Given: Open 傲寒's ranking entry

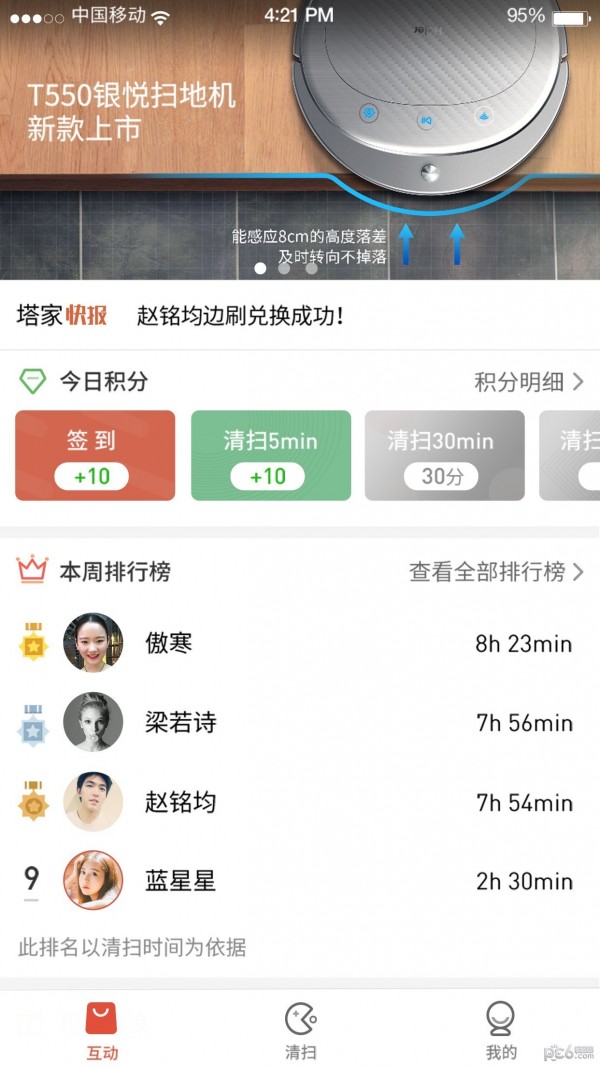Looking at the screenshot, I should (300, 643).
